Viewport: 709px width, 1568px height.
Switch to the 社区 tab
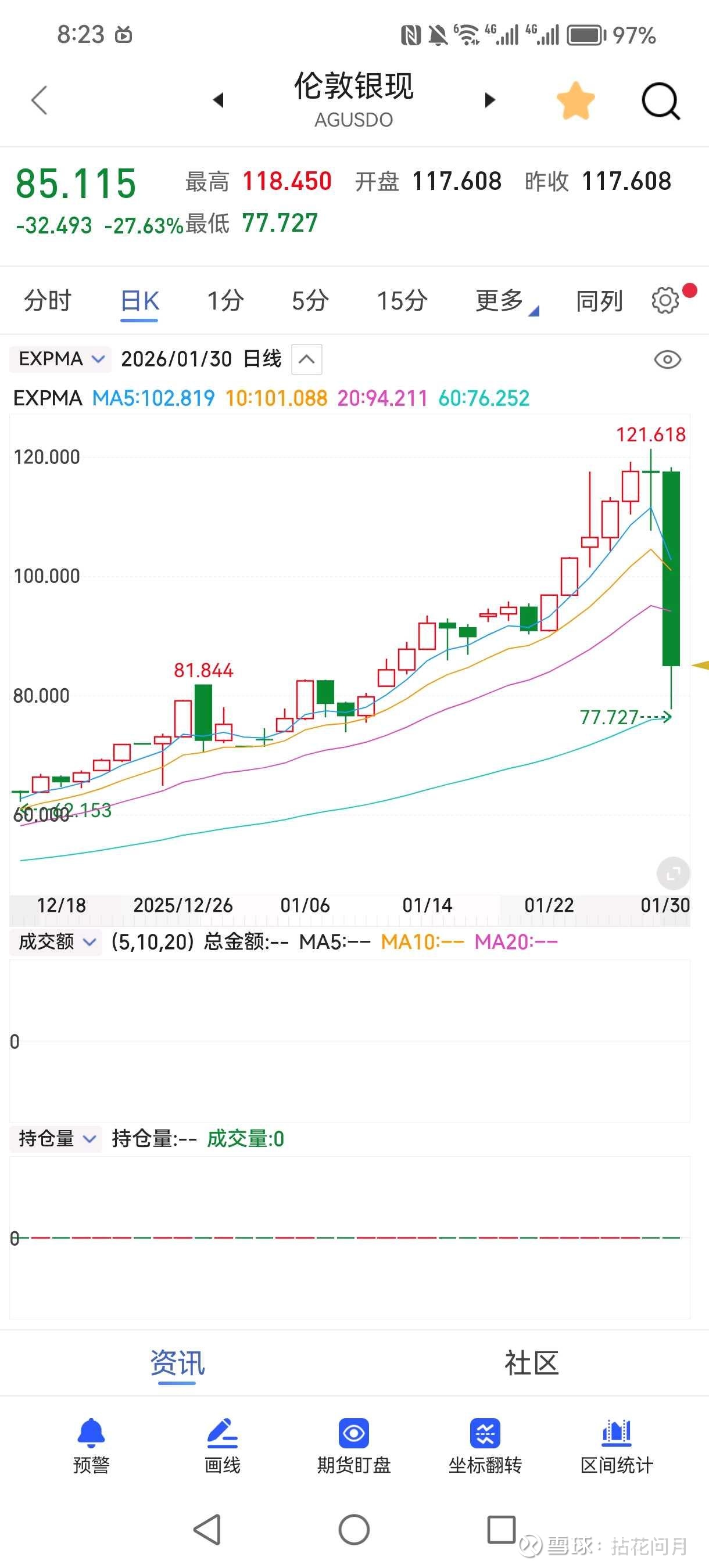click(531, 1363)
